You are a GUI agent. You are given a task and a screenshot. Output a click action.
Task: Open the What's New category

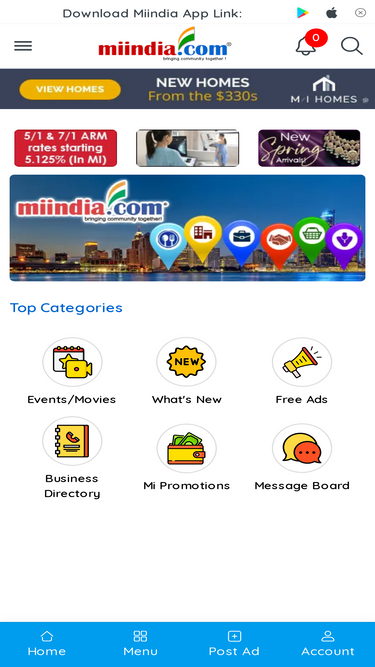[x=186, y=371]
